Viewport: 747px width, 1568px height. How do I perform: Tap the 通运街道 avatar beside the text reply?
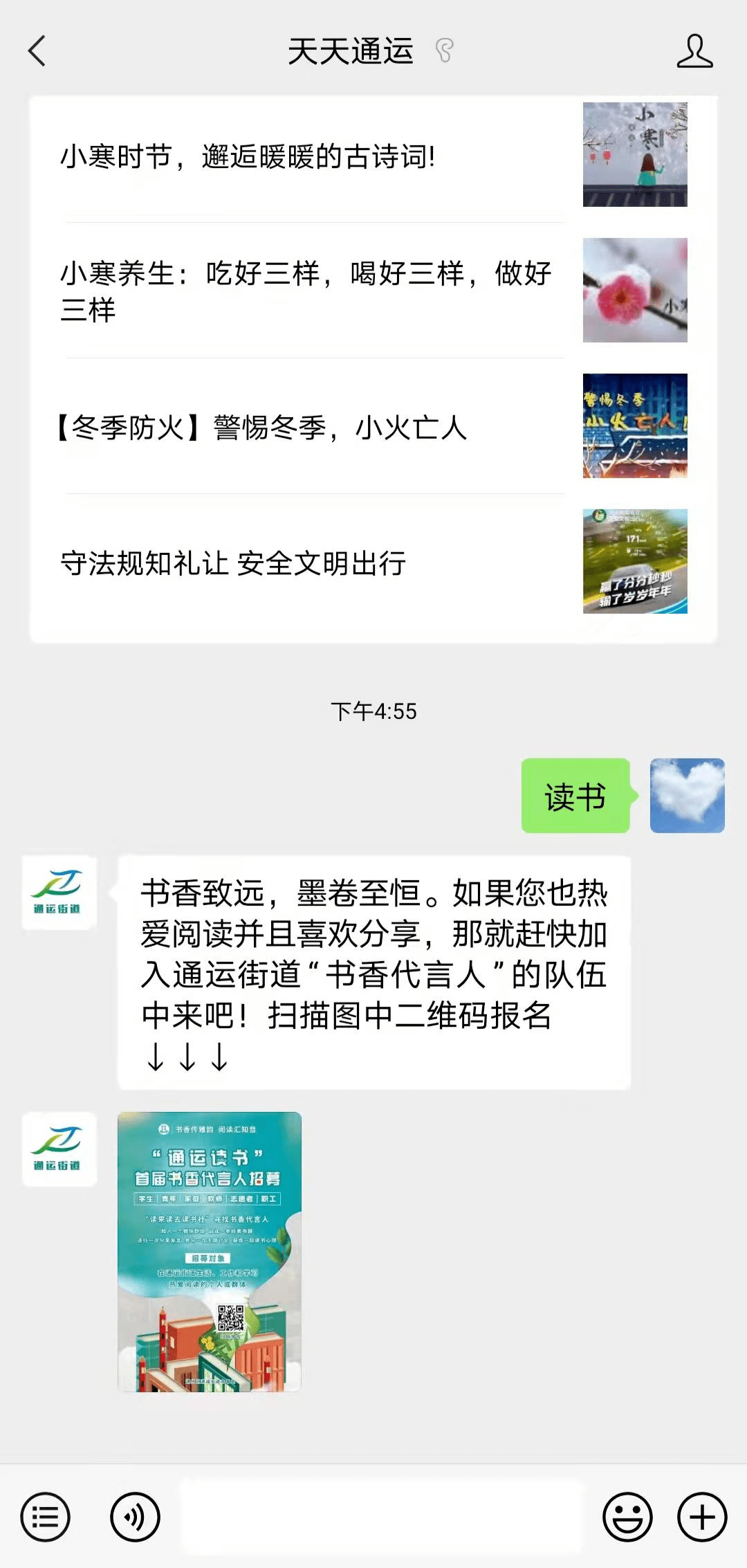(x=59, y=893)
